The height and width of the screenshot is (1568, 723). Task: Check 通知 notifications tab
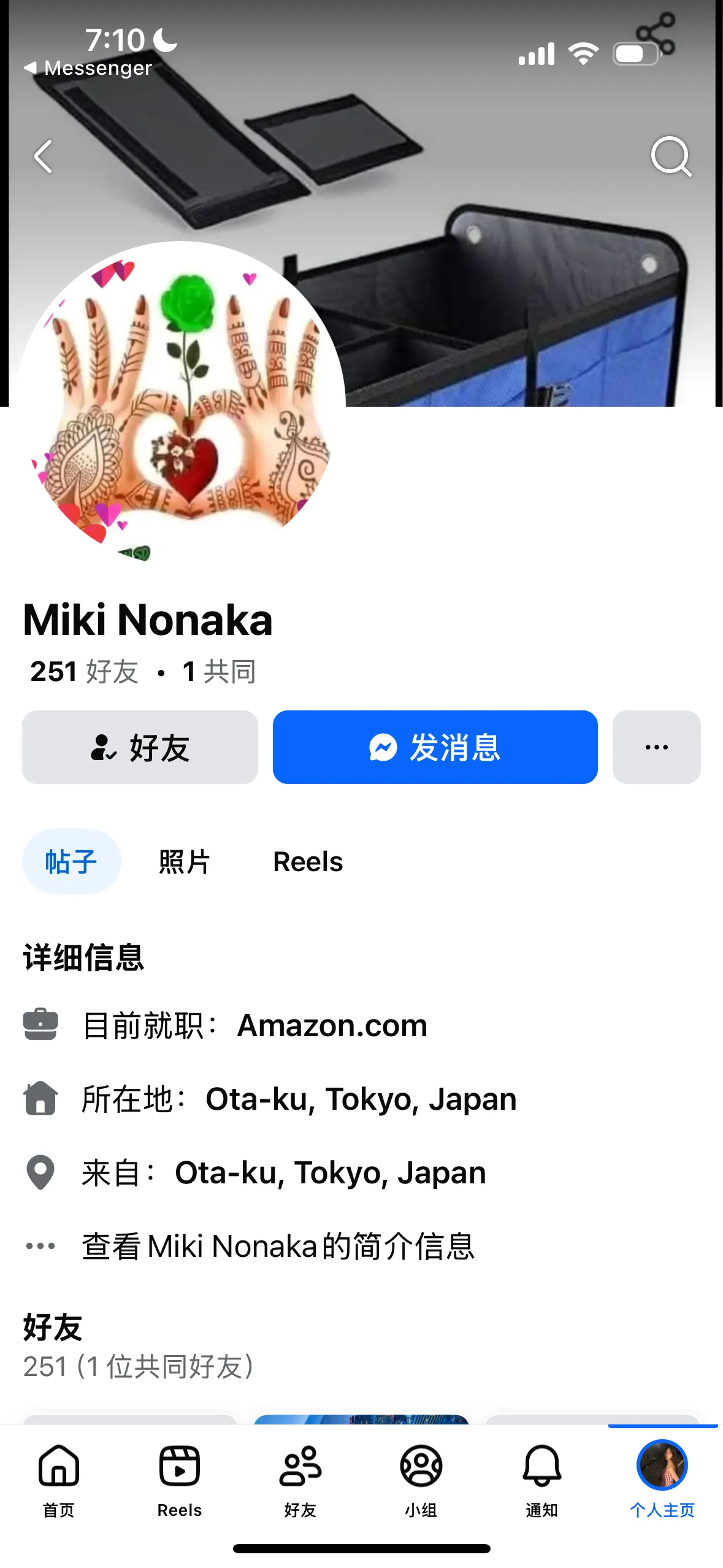[541, 1478]
